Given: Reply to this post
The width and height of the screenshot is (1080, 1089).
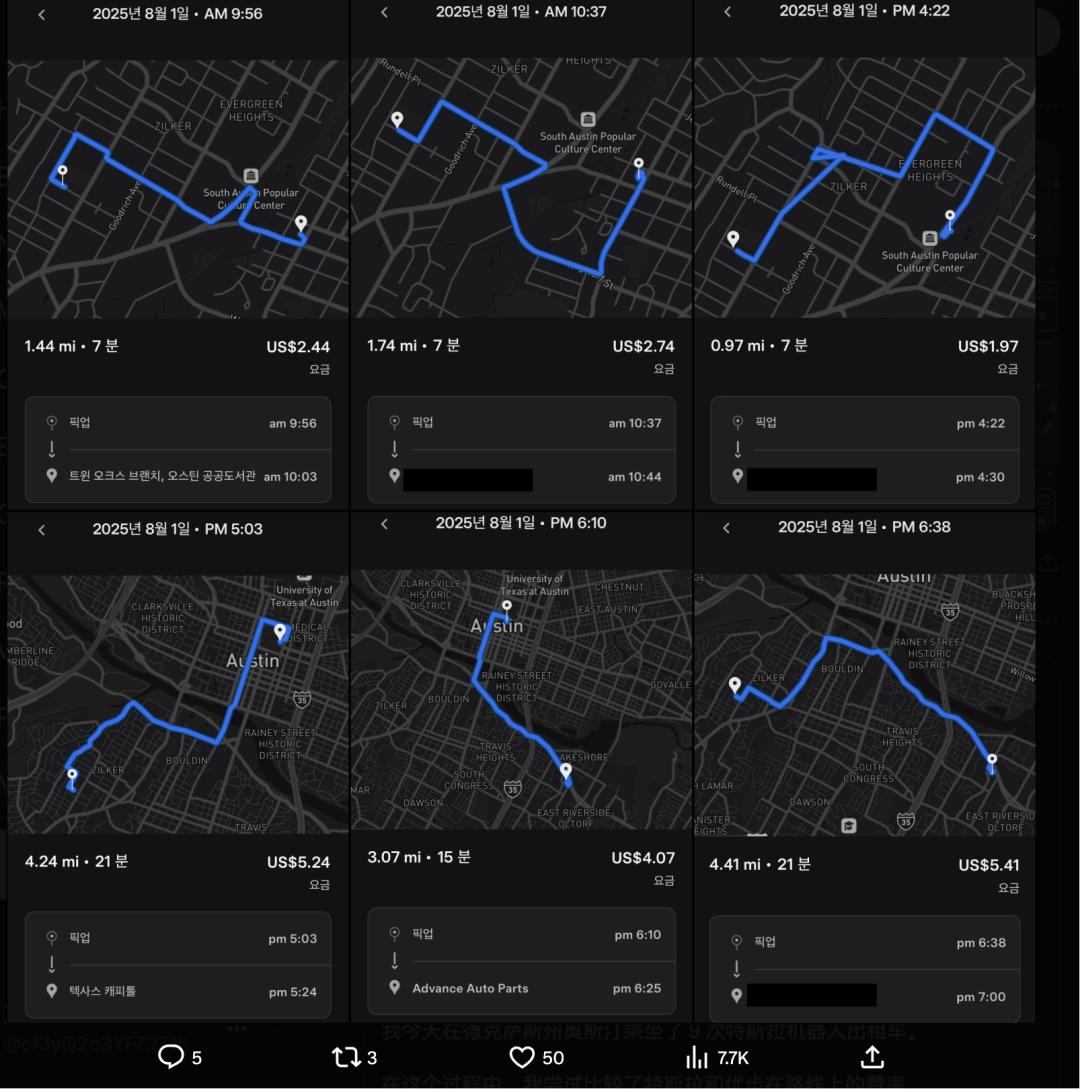Looking at the screenshot, I should pos(171,1057).
